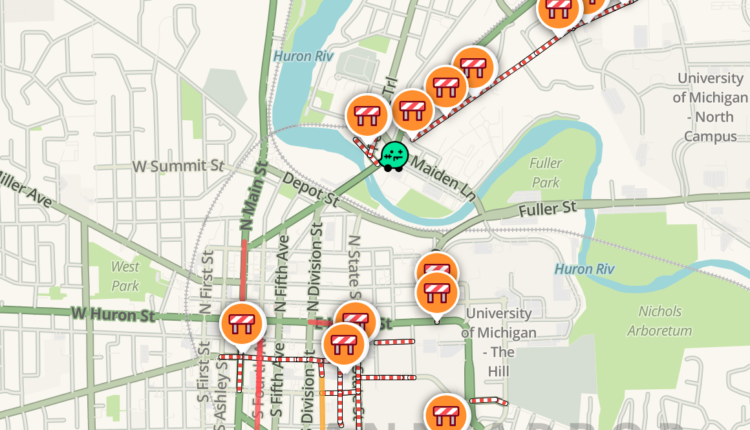Tap the green Wazer icon near Maiden Ln
Image resolution: width=750 pixels, height=430 pixels.
(392, 155)
